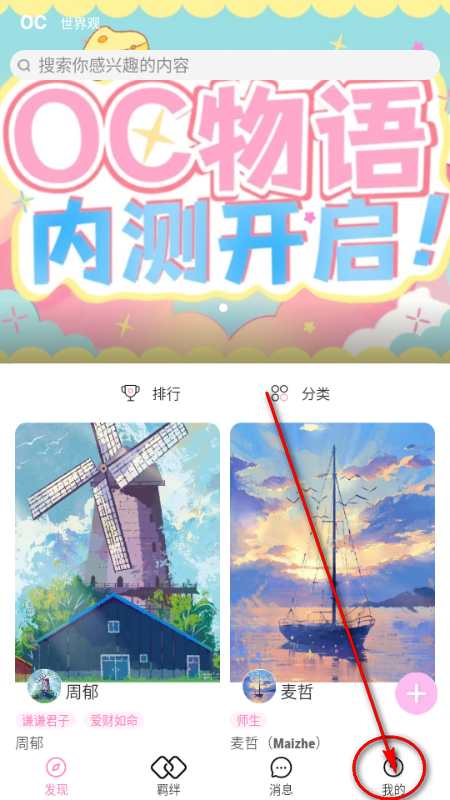Screen dimensions: 450x800
Task: Switch to the 发现 tab
Action: coord(56,777)
